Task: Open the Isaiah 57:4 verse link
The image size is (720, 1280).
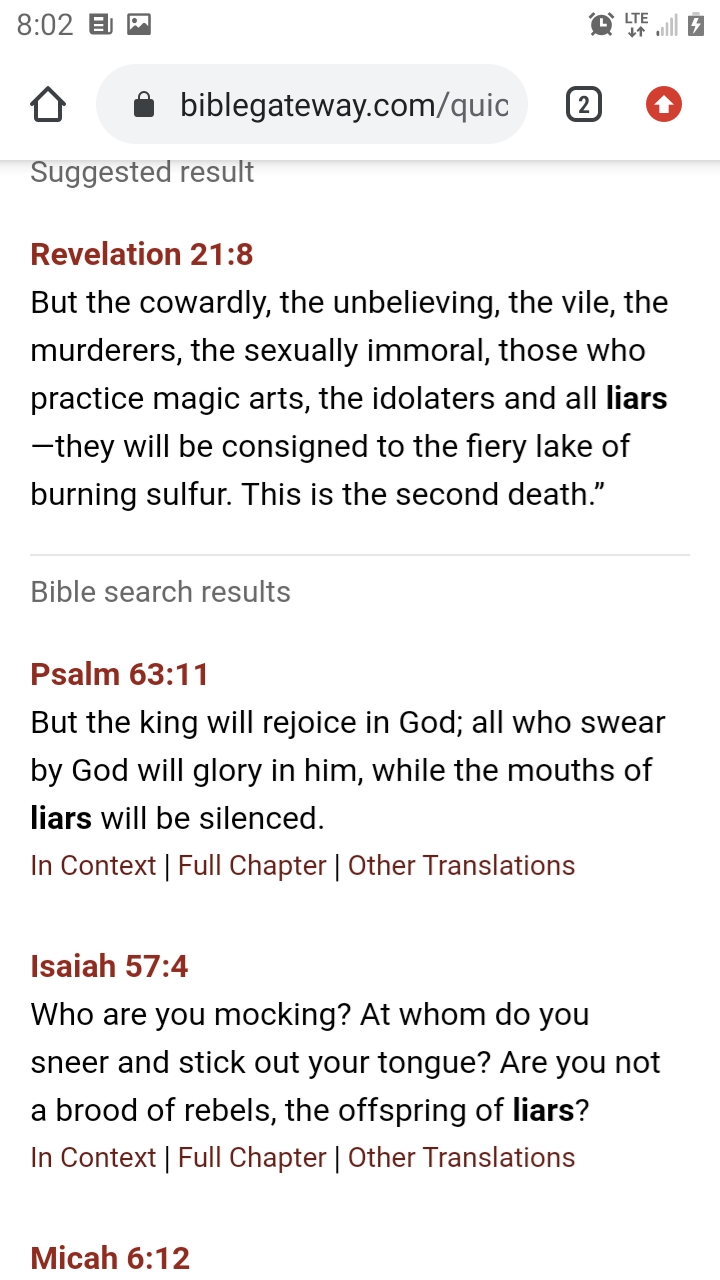Action: tap(110, 966)
